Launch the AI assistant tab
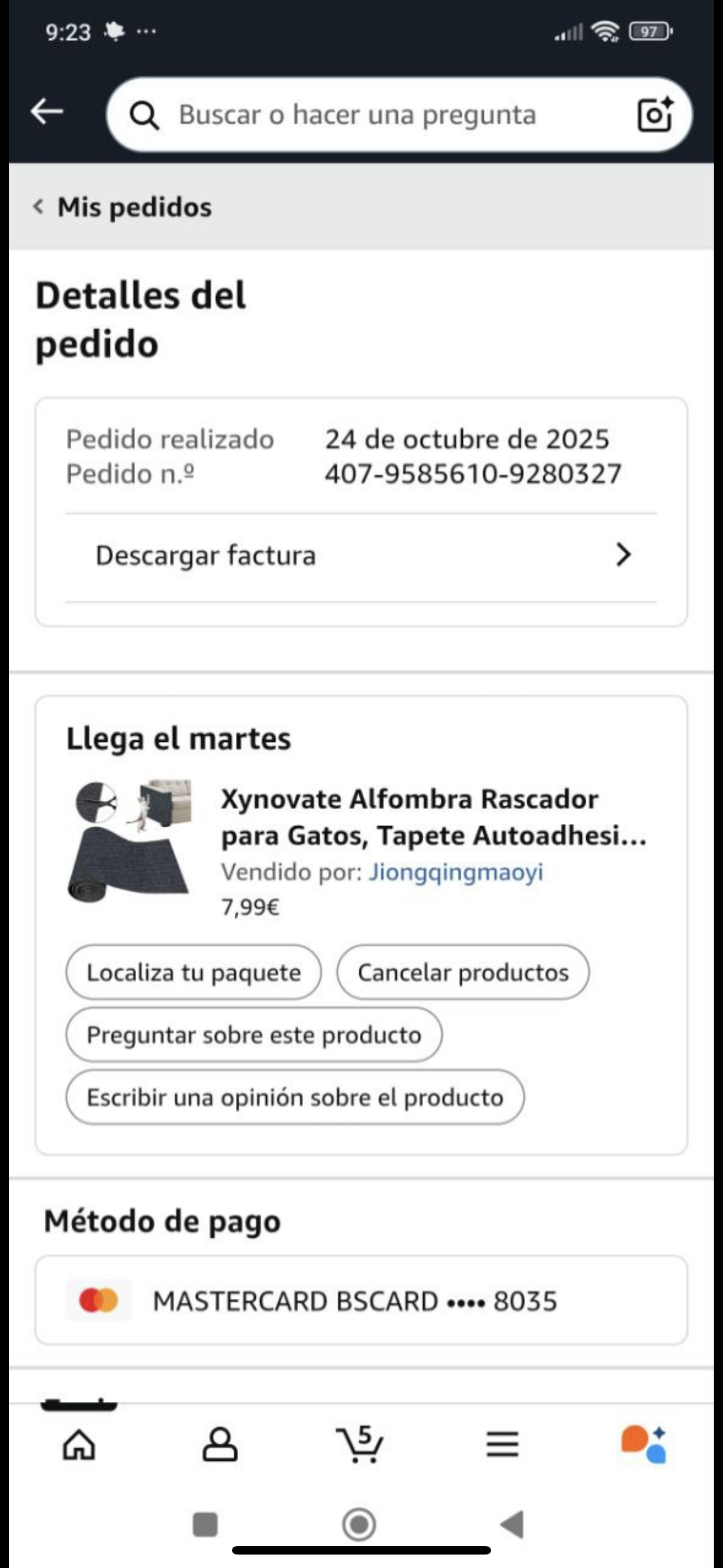This screenshot has width=723, height=1568. tap(643, 1444)
